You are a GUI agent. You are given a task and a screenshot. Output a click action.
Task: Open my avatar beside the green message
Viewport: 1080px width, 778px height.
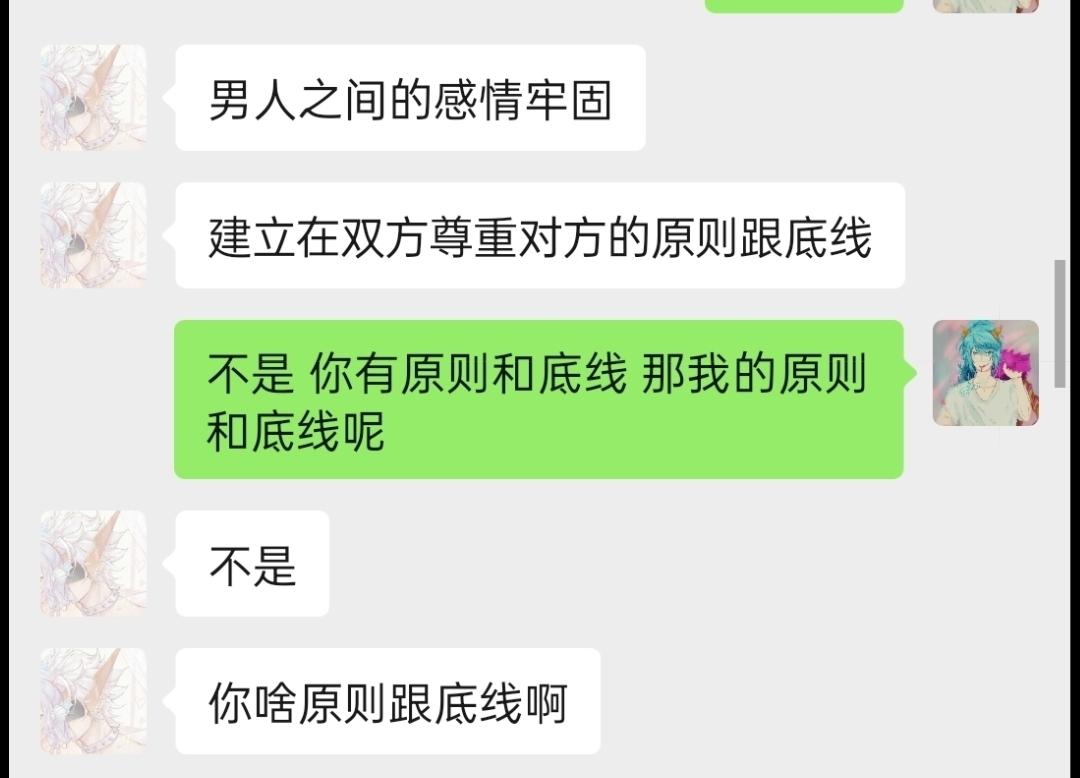tap(985, 373)
